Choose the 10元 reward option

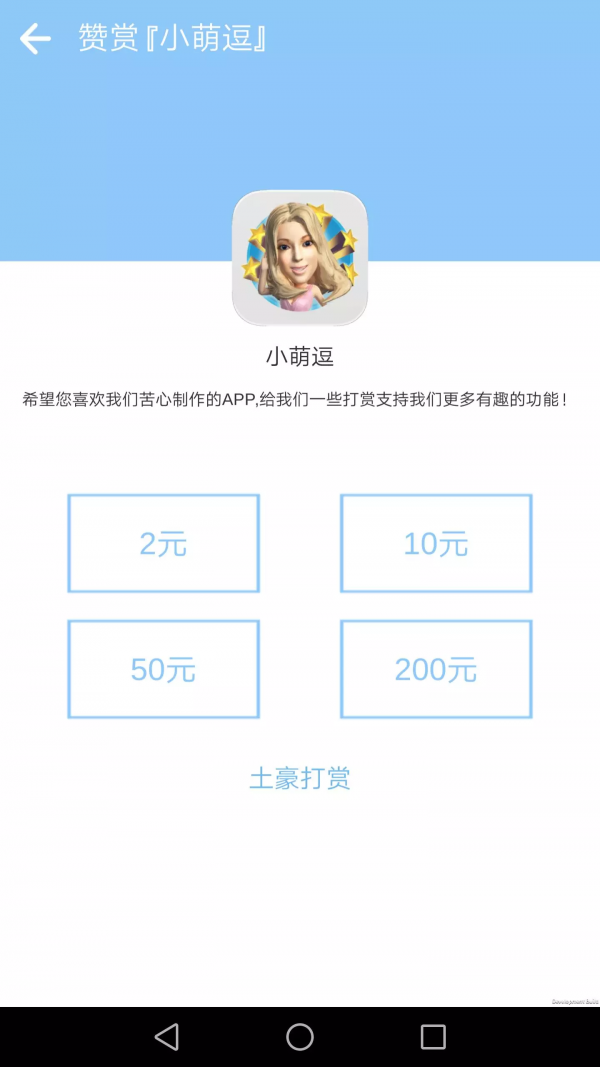[x=436, y=543]
